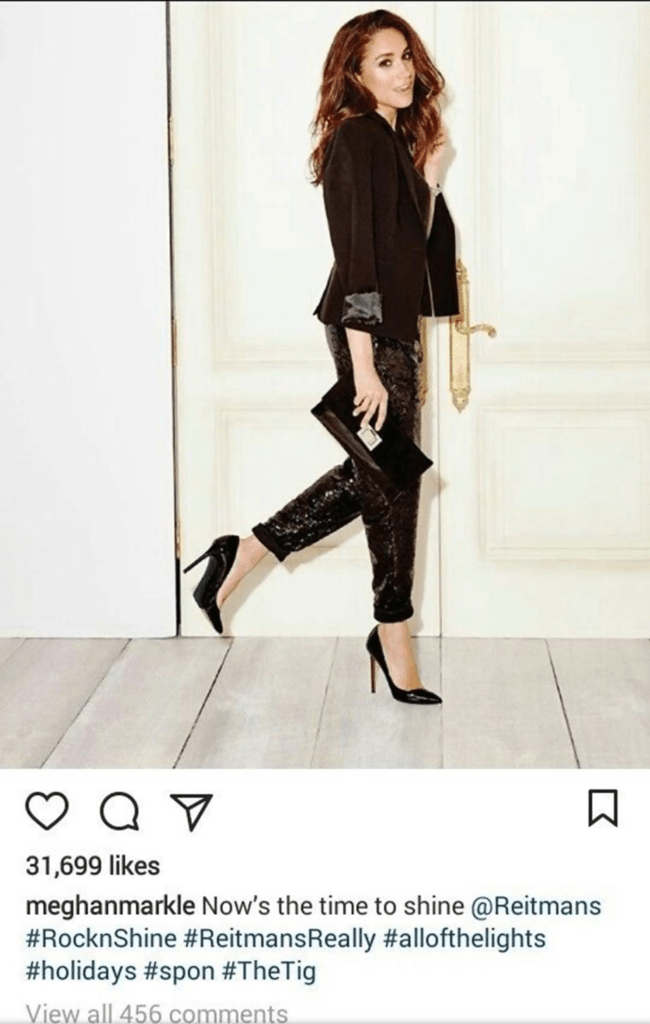View all 456 comments

(154, 1012)
